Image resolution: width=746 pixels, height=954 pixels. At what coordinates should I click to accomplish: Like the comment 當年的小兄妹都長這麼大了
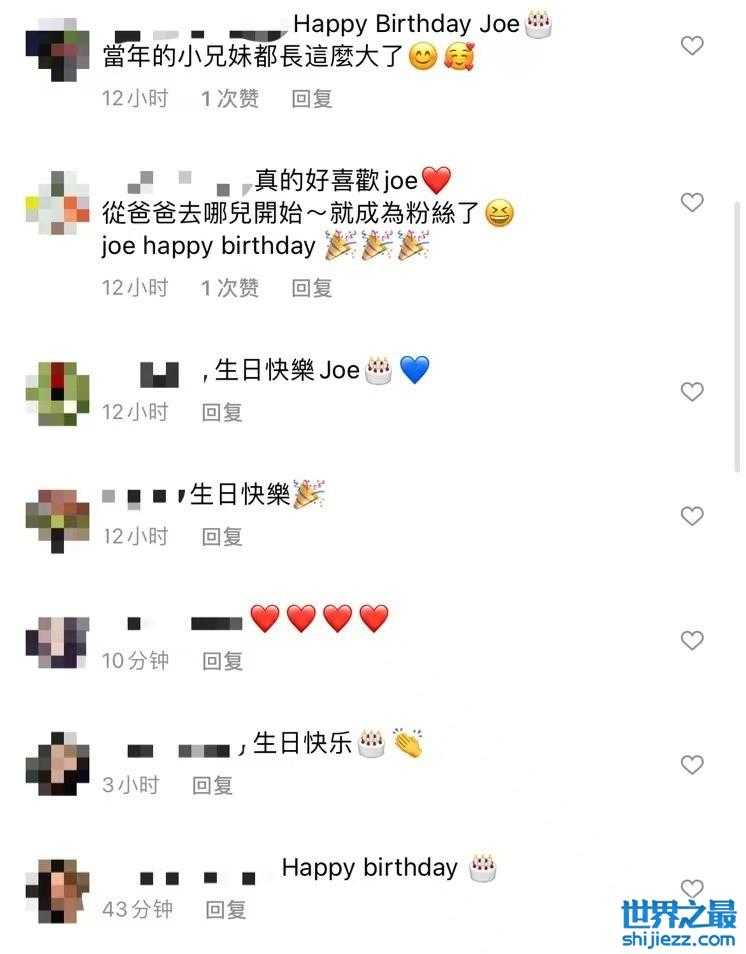click(x=692, y=45)
